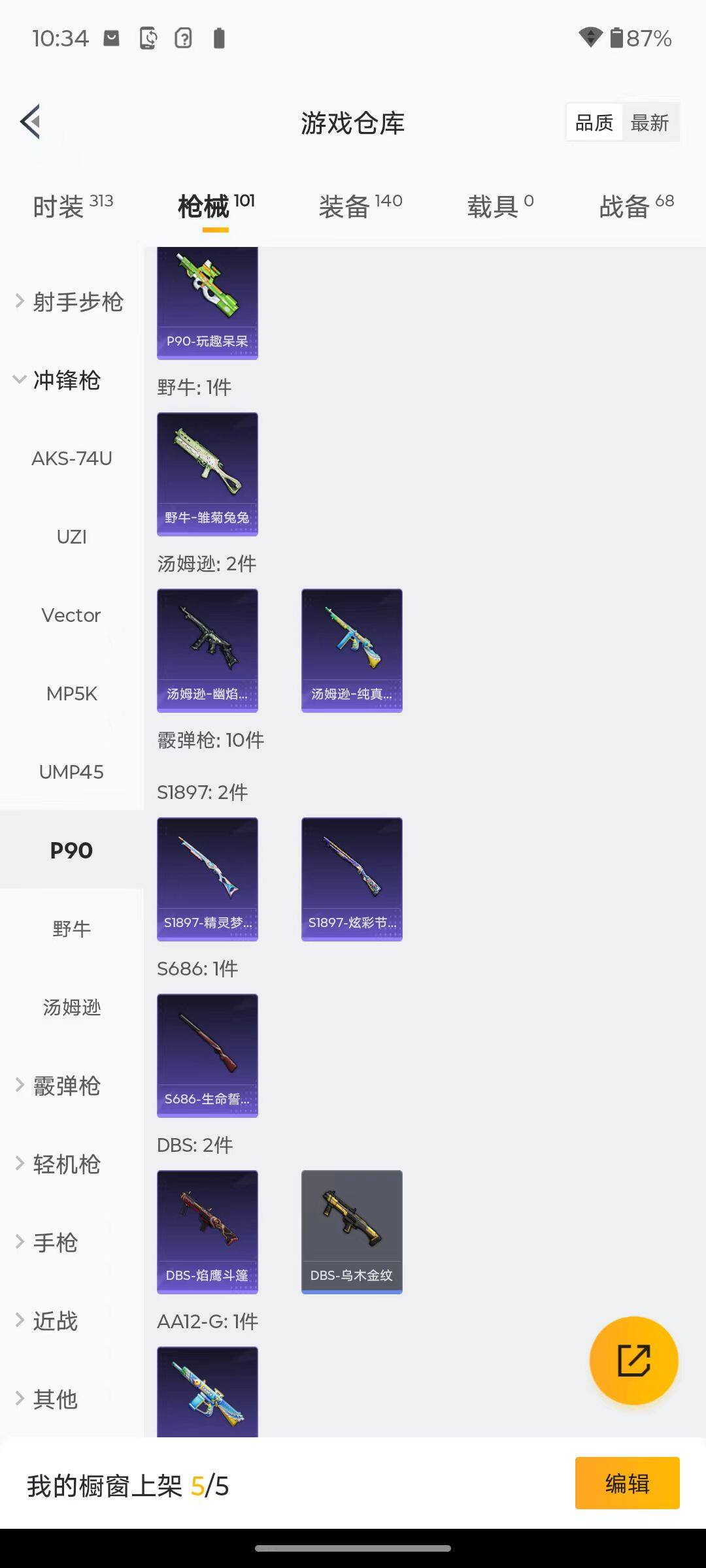Viewport: 706px width, 1568px height.
Task: Switch to the 时装 tab
Action: click(x=73, y=206)
